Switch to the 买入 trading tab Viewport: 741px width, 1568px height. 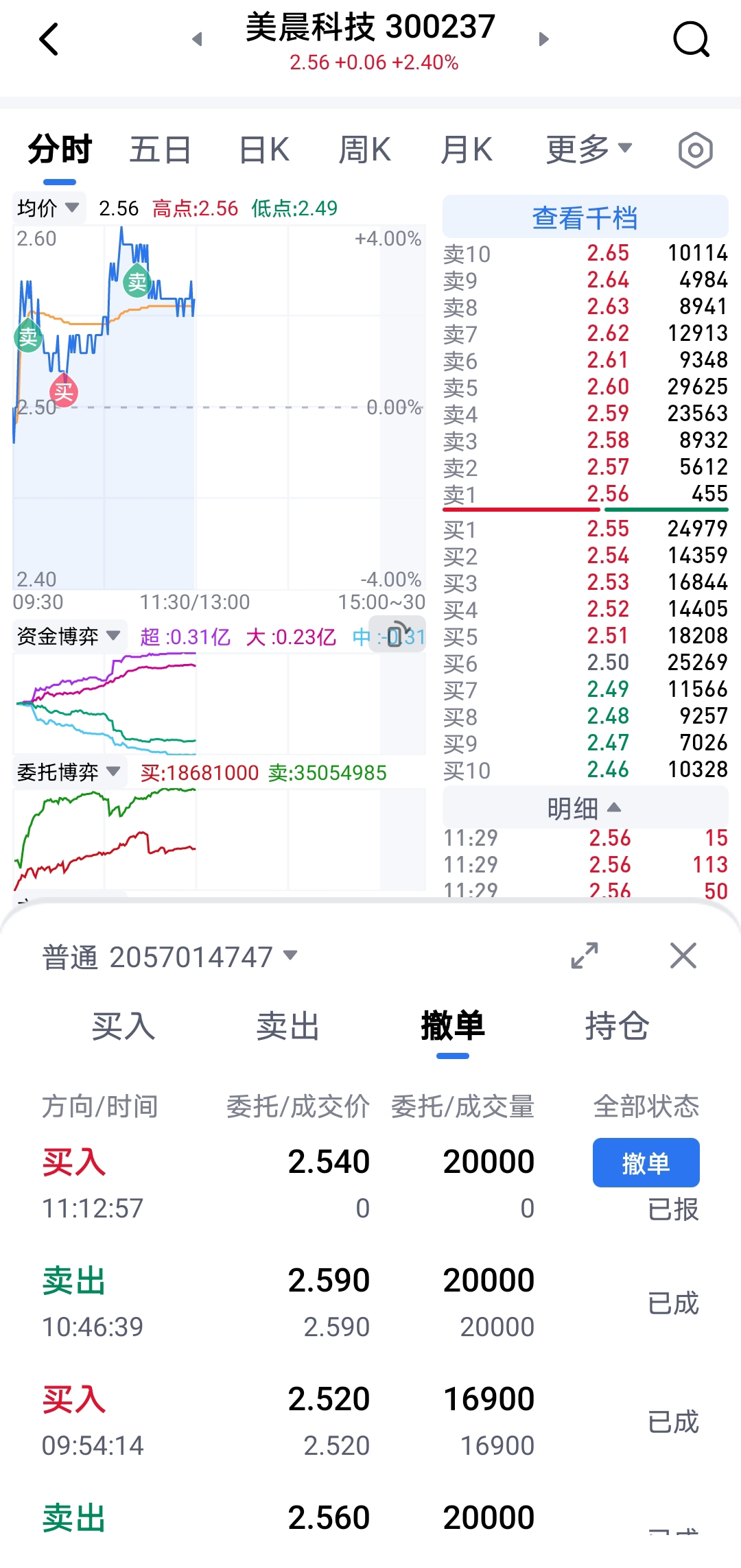pyautogui.click(x=123, y=1027)
